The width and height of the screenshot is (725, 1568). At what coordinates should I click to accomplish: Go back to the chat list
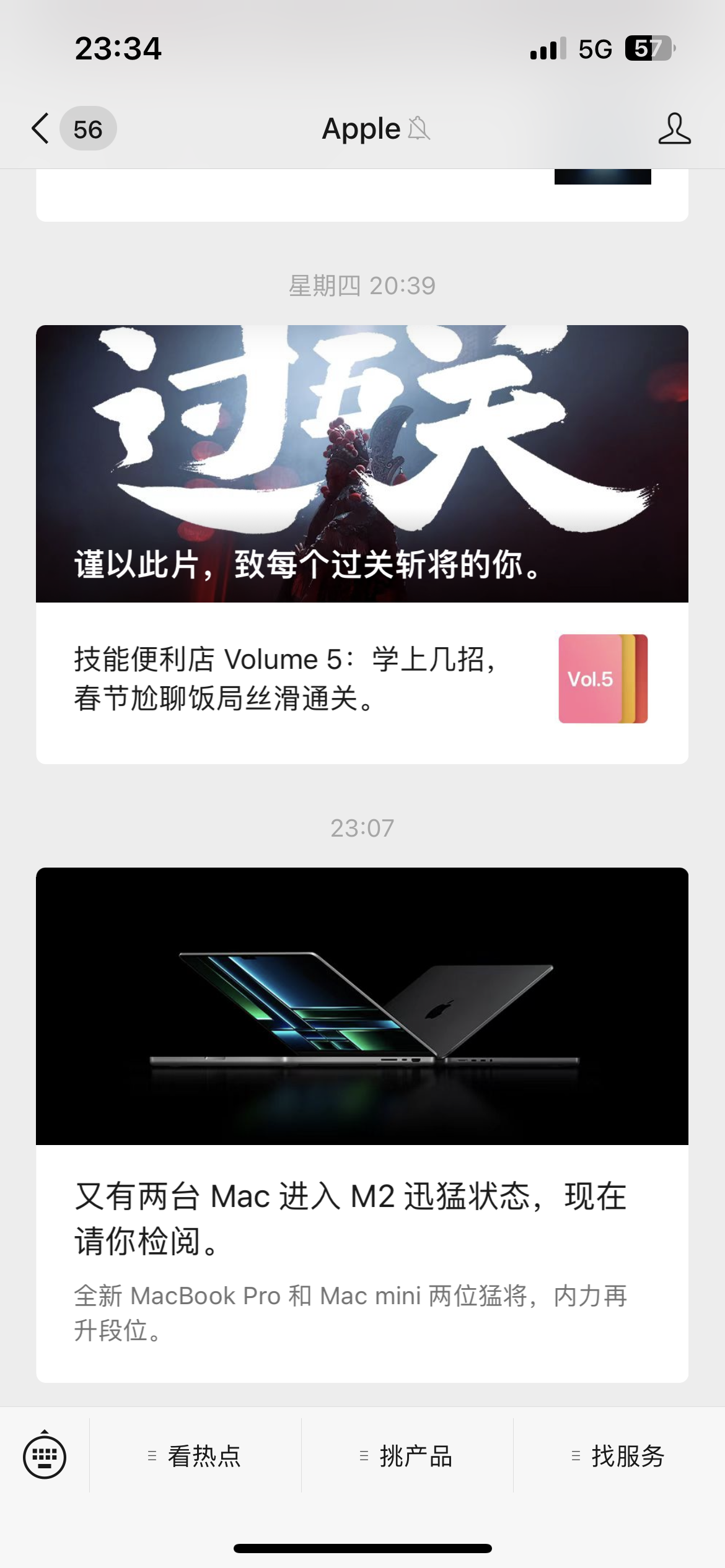pos(41,129)
